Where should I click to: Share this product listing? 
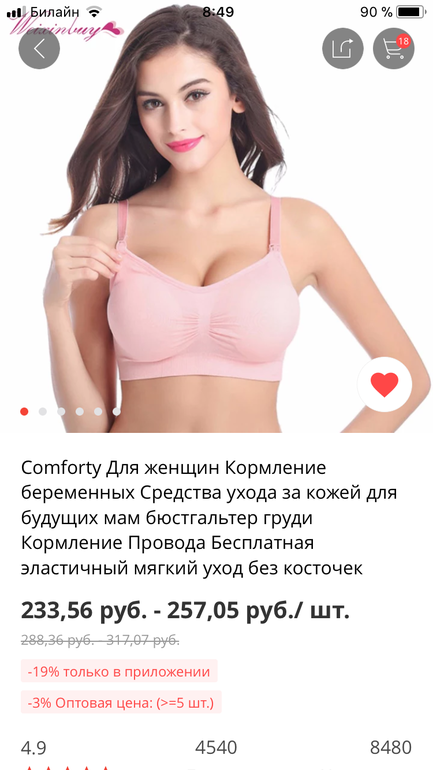343,49
